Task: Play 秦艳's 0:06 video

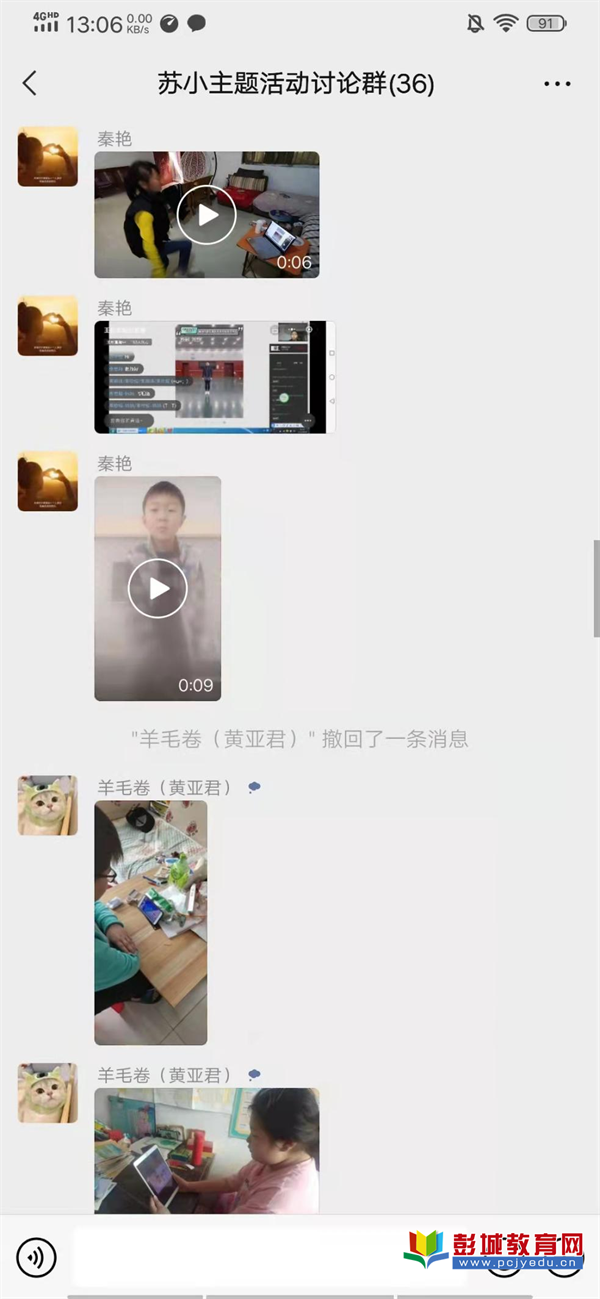Action: click(x=207, y=215)
